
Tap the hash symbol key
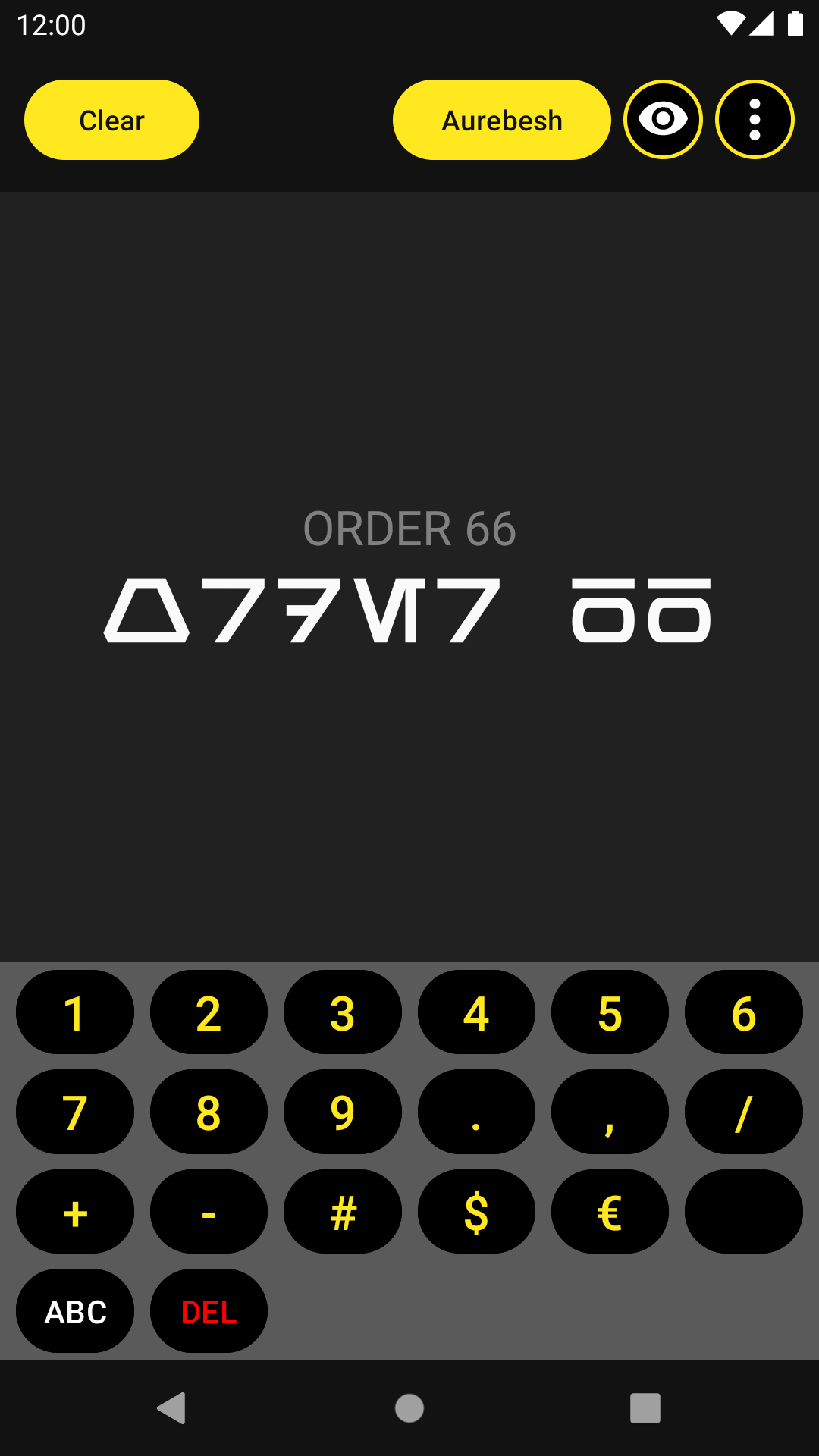(343, 1212)
